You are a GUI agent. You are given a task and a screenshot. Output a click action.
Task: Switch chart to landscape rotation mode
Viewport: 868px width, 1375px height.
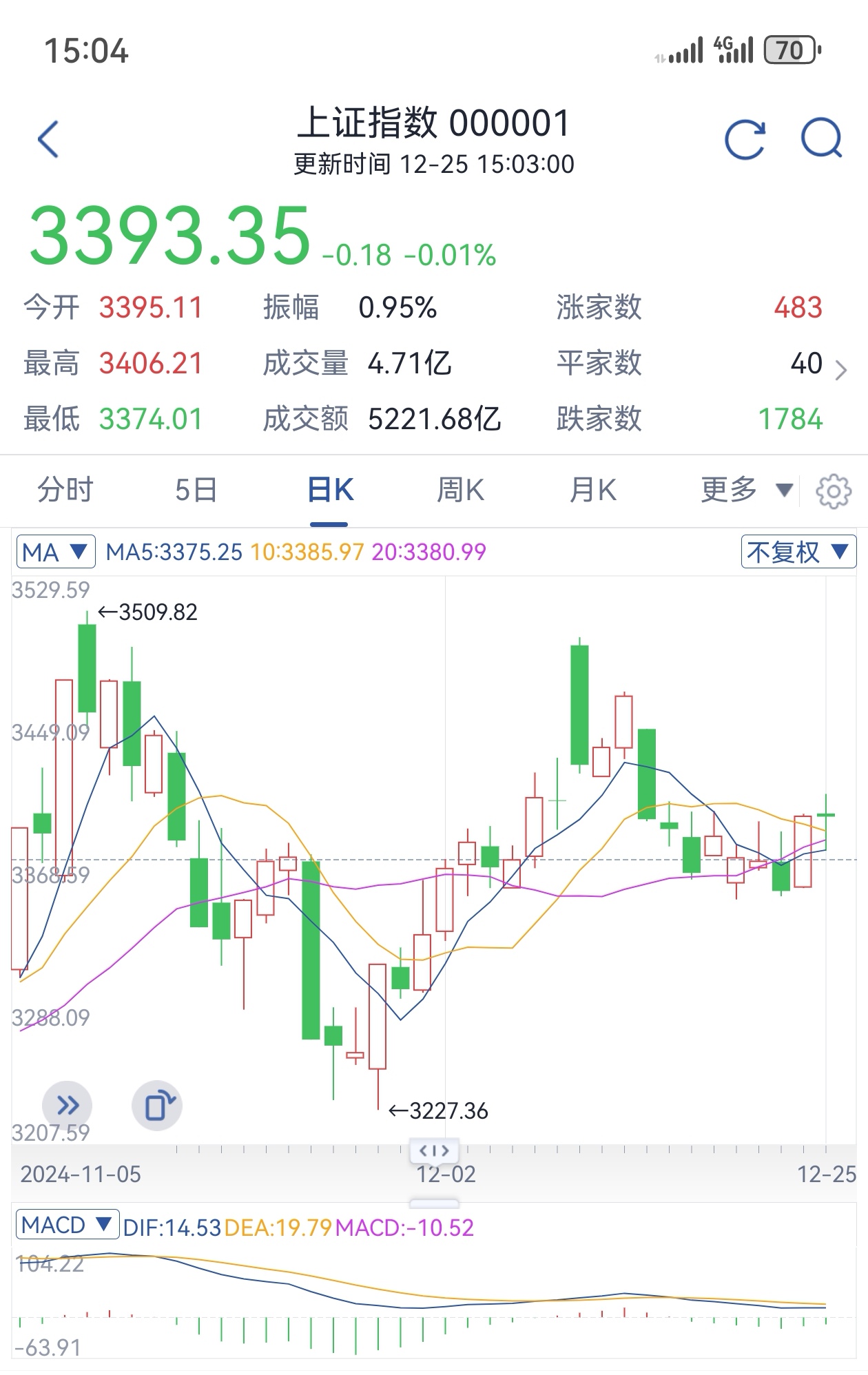[x=157, y=1105]
